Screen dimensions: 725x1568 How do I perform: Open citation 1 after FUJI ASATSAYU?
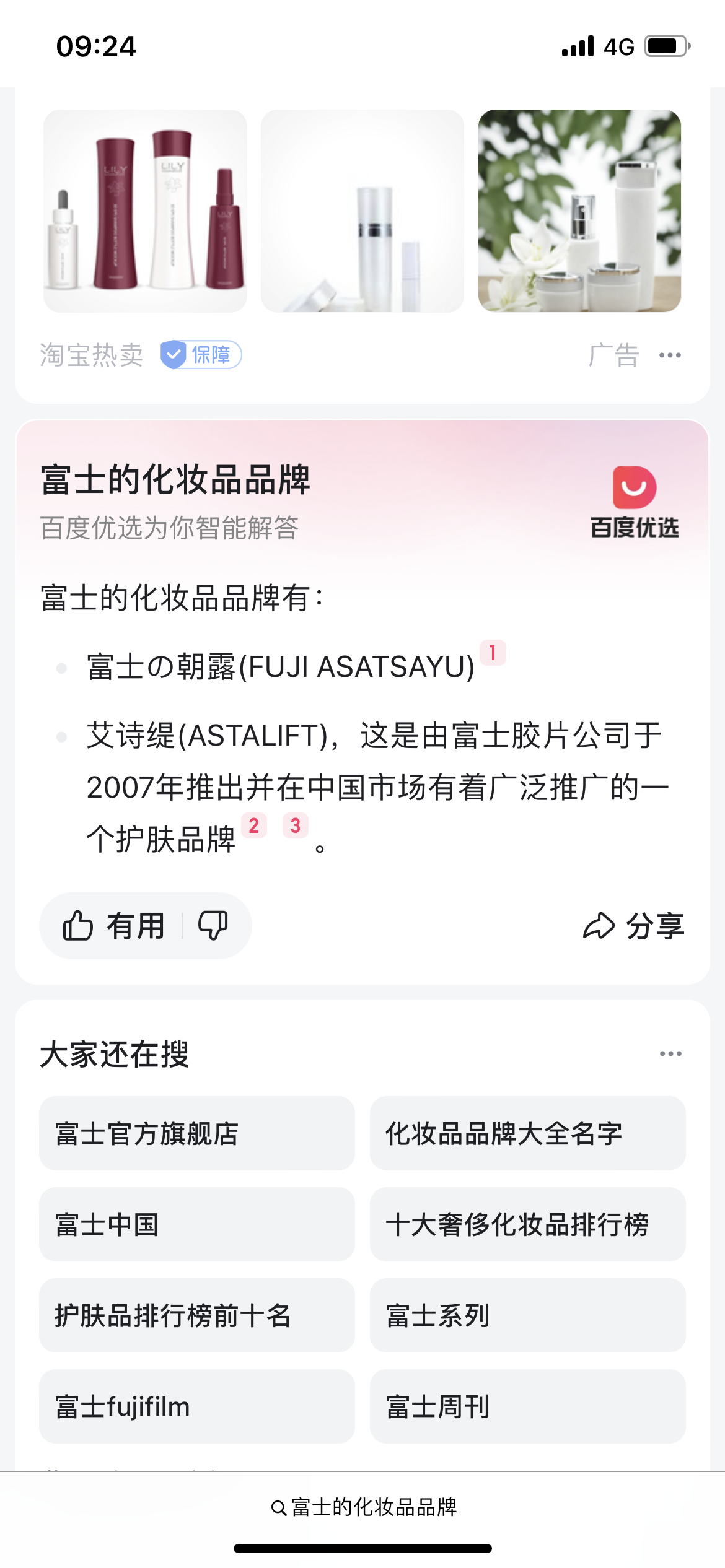493,653
